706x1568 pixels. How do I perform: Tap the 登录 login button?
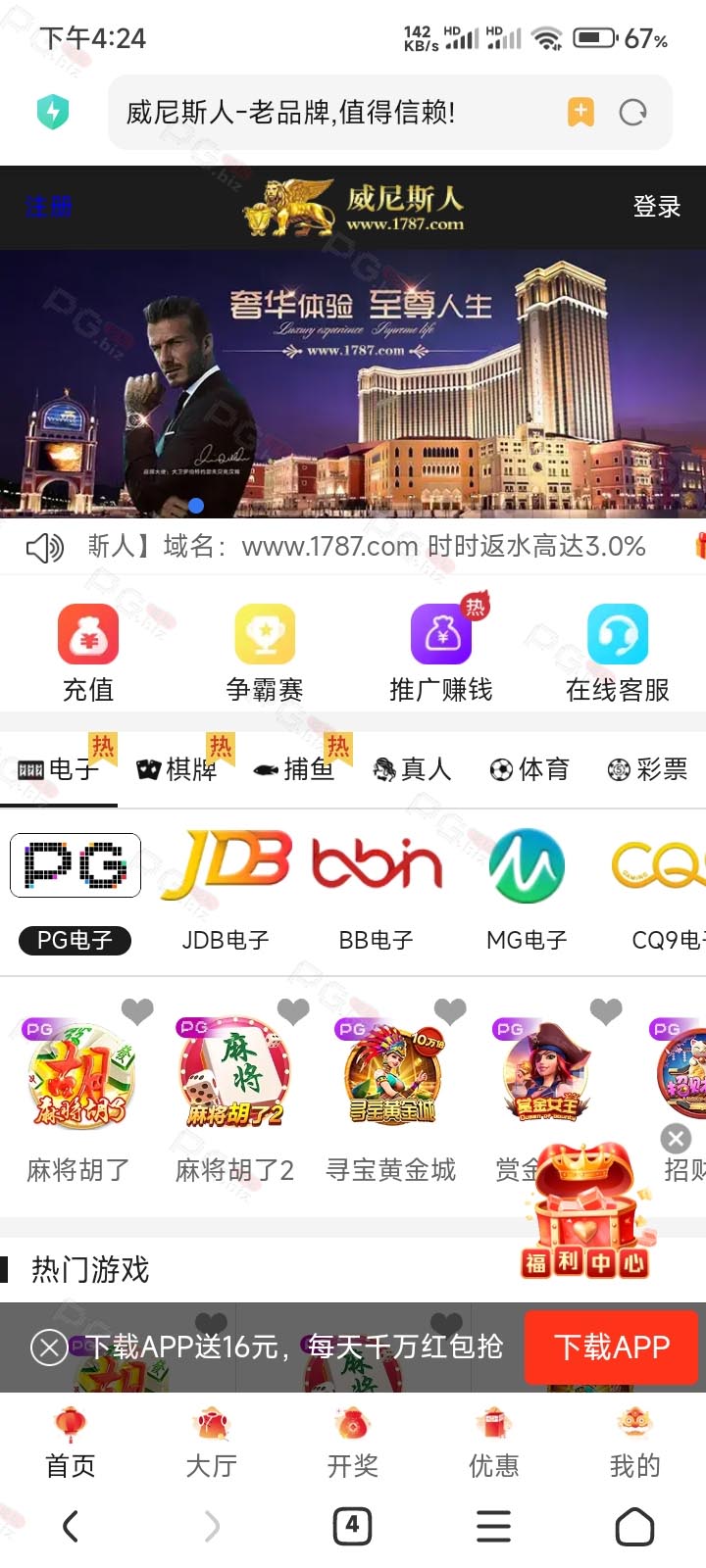coord(656,207)
